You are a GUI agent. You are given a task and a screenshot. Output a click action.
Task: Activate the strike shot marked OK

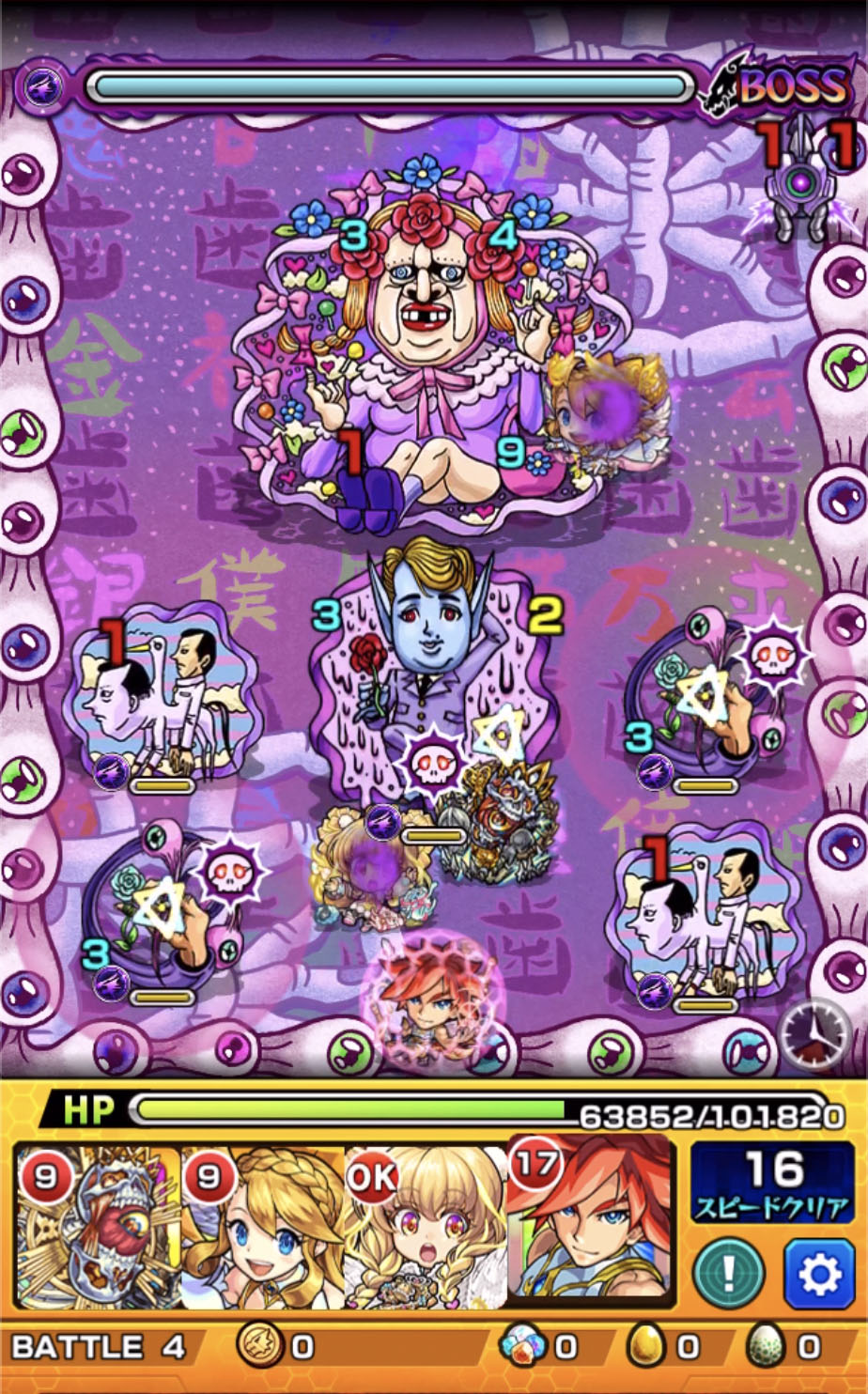(427, 1226)
